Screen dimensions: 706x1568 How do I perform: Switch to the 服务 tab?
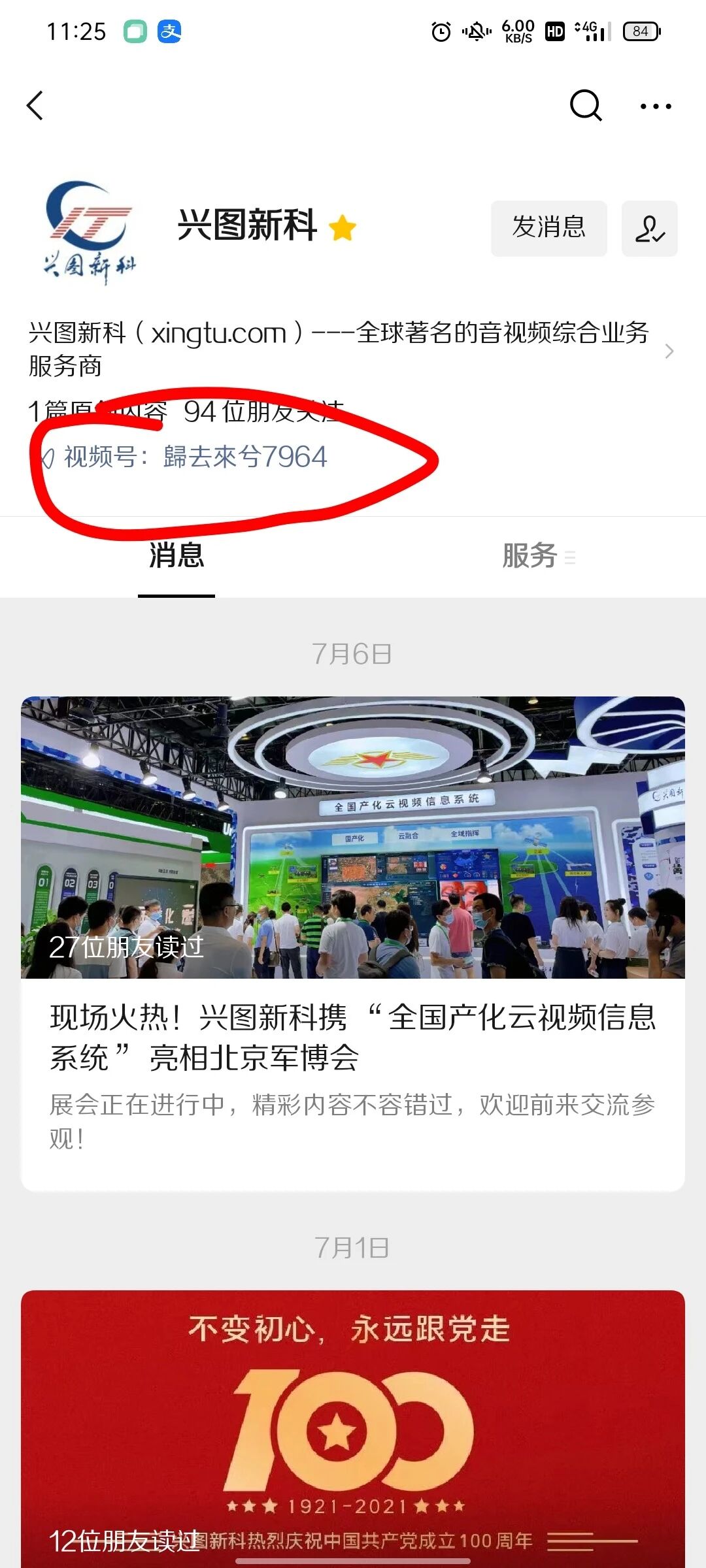tap(529, 556)
